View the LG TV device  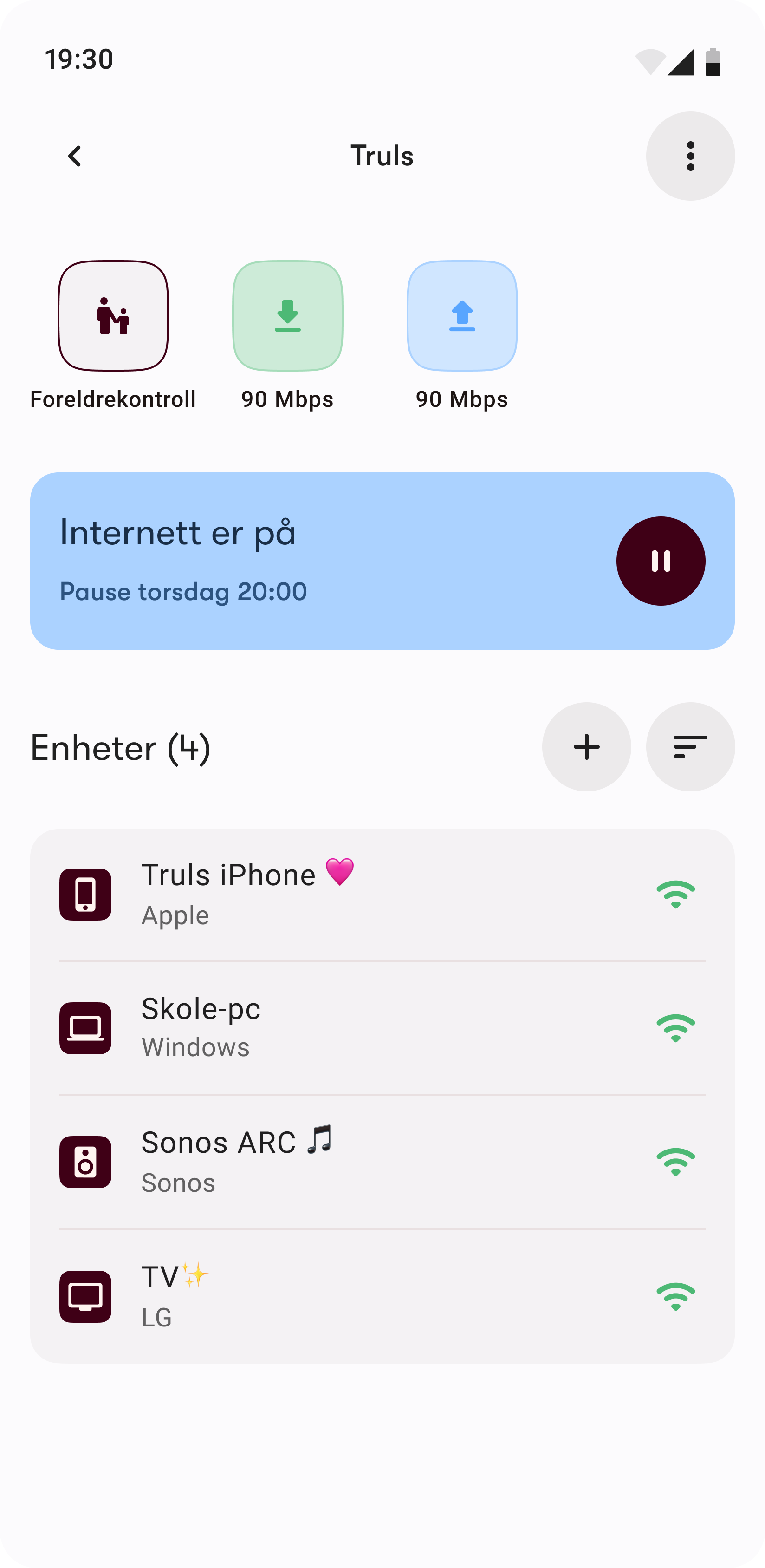tap(382, 1296)
